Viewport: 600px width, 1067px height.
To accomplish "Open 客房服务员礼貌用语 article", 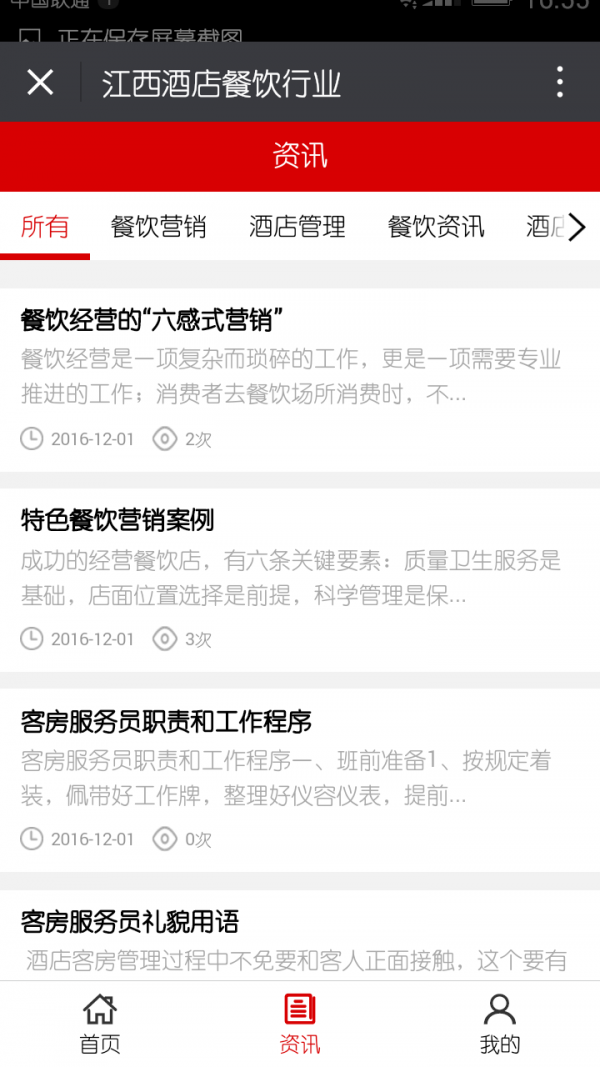I will 130,921.
